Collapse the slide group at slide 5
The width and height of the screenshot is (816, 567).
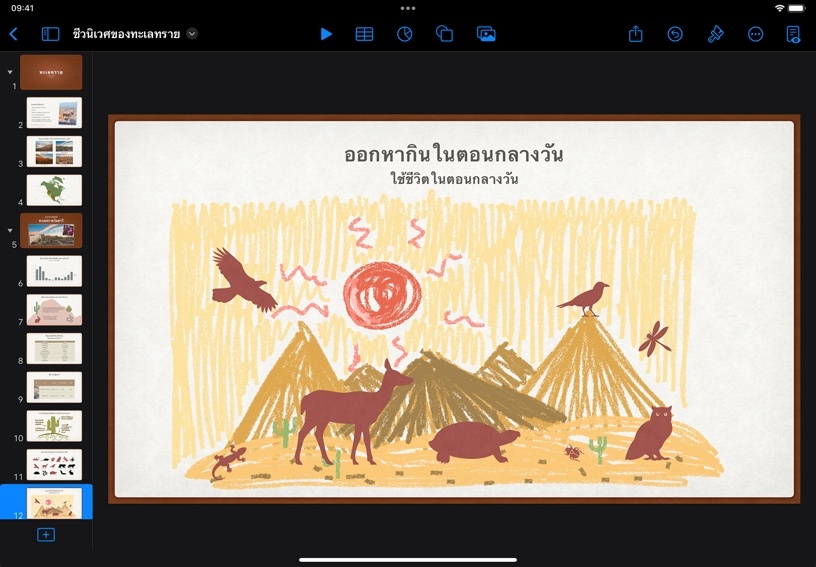(10, 231)
